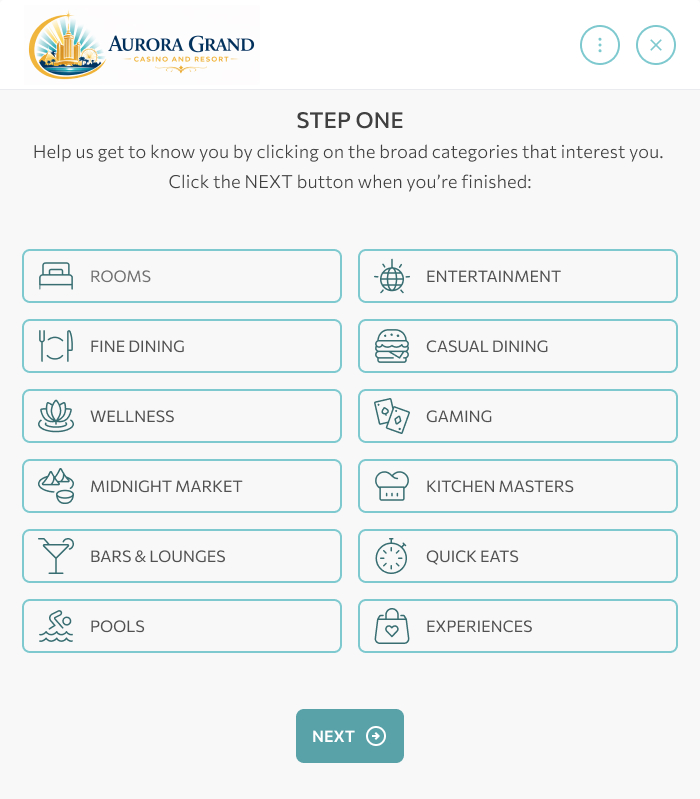The image size is (700, 799).
Task: Open the three-dot overflow menu
Action: (600, 45)
